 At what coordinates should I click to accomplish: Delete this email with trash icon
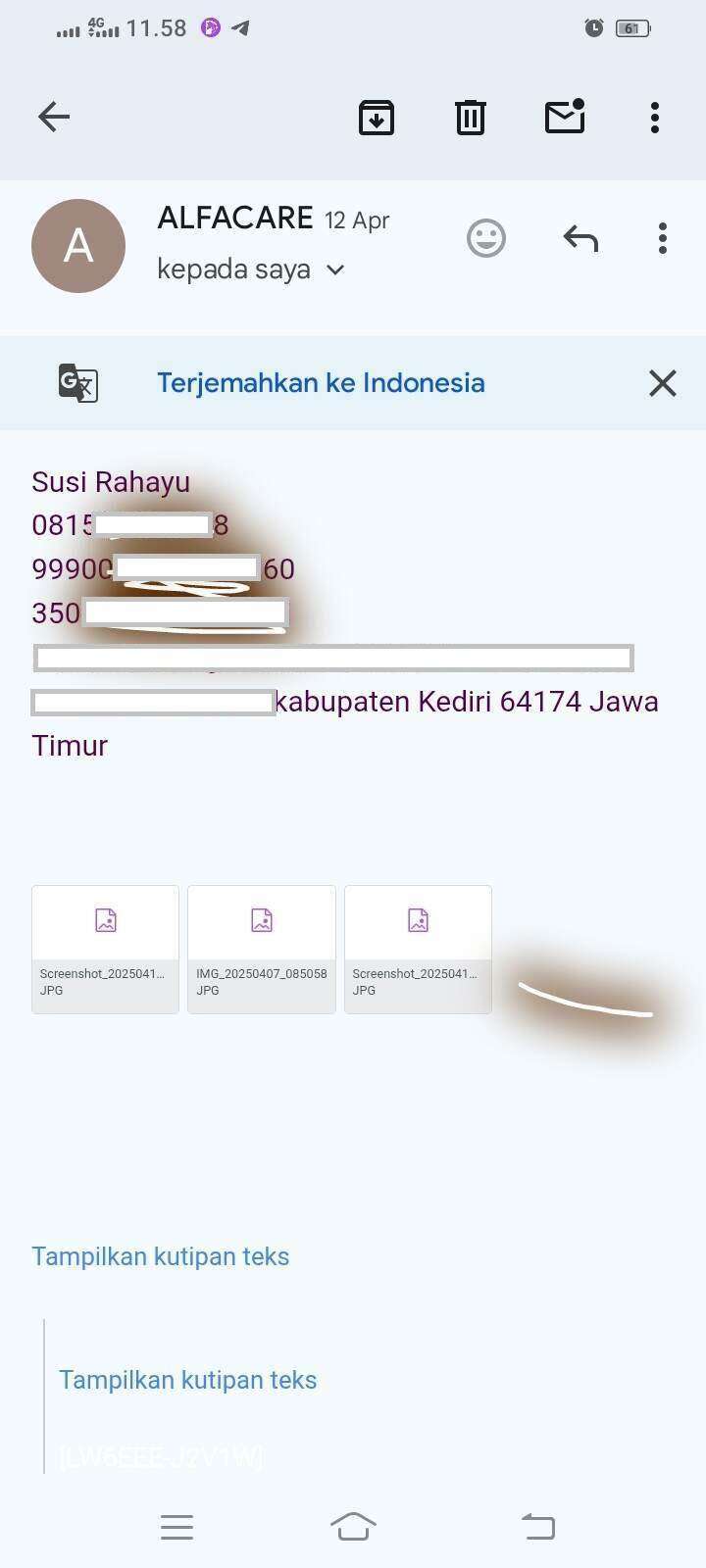click(471, 118)
